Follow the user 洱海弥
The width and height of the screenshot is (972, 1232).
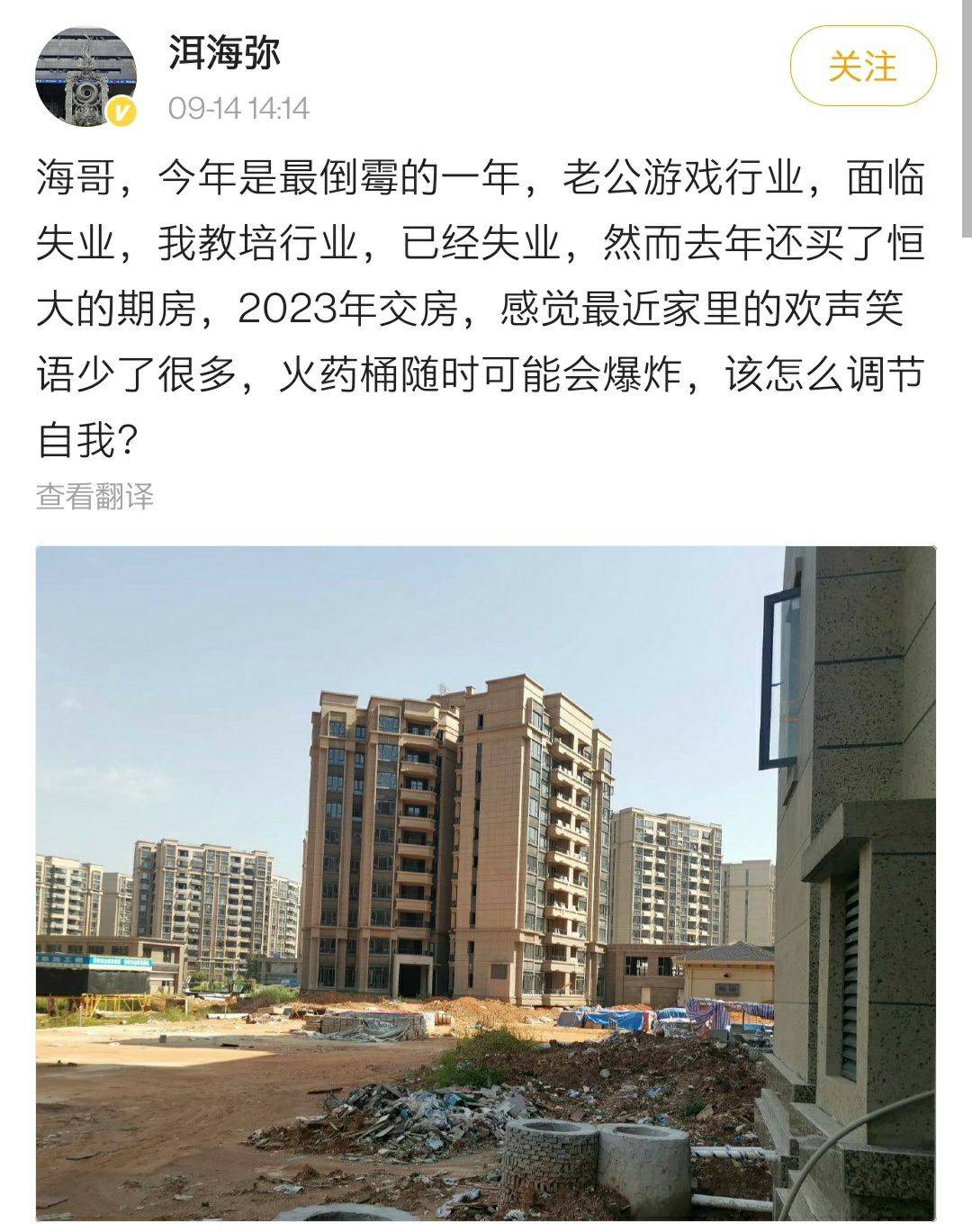862,67
